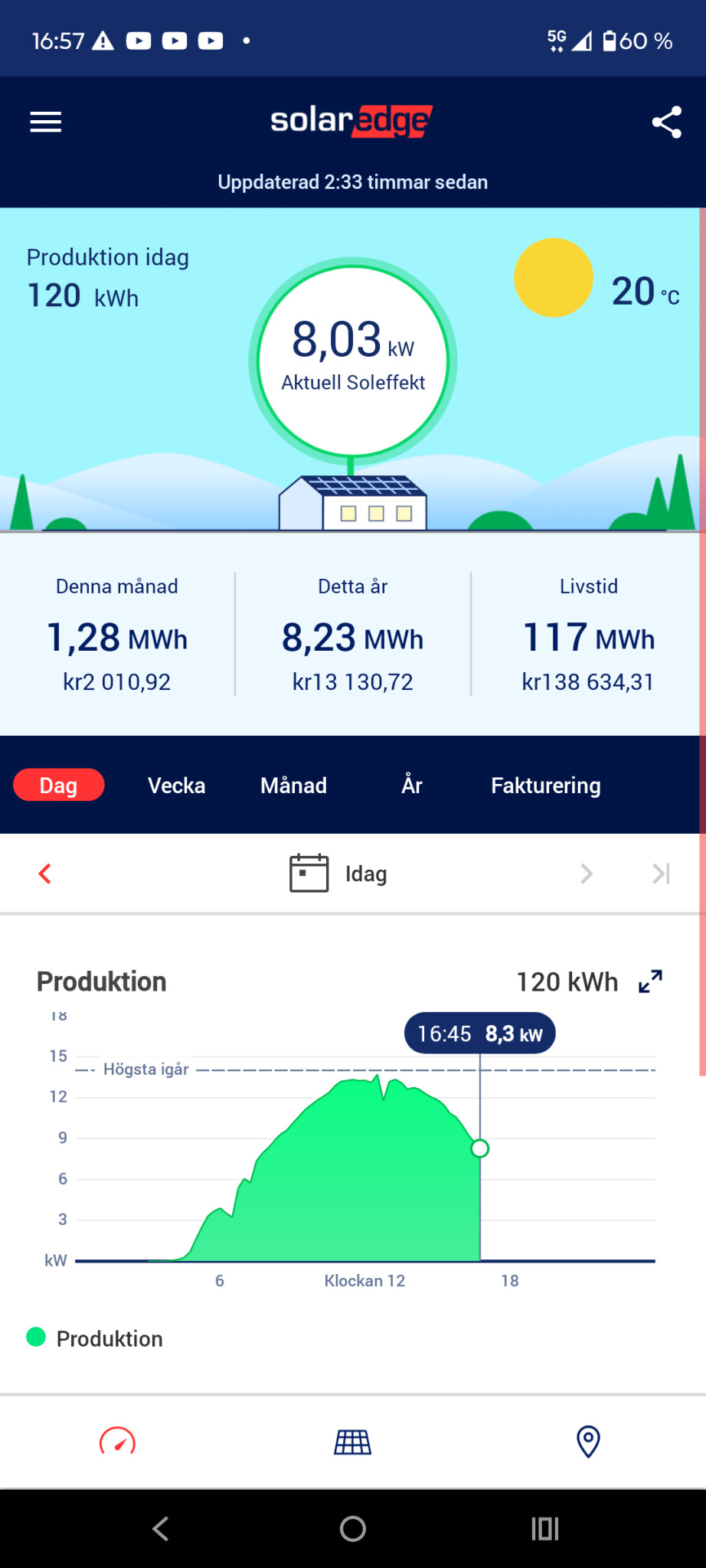Screen dimensions: 706x1568
Task: Switch to the Vecka view
Action: tap(176, 785)
